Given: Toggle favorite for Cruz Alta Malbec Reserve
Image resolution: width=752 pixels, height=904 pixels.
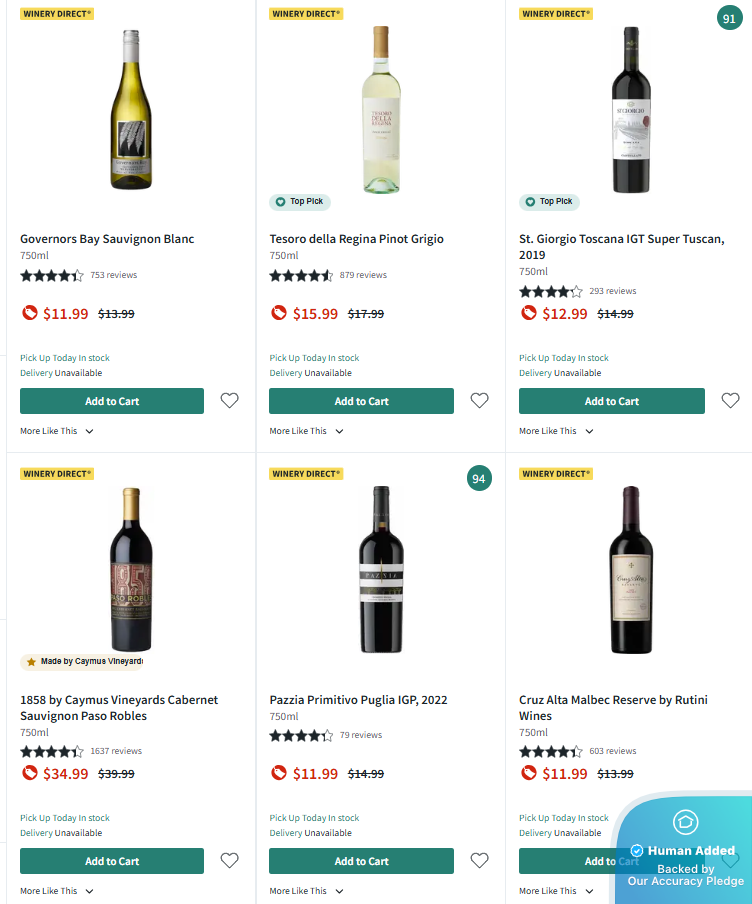Looking at the screenshot, I should (729, 860).
